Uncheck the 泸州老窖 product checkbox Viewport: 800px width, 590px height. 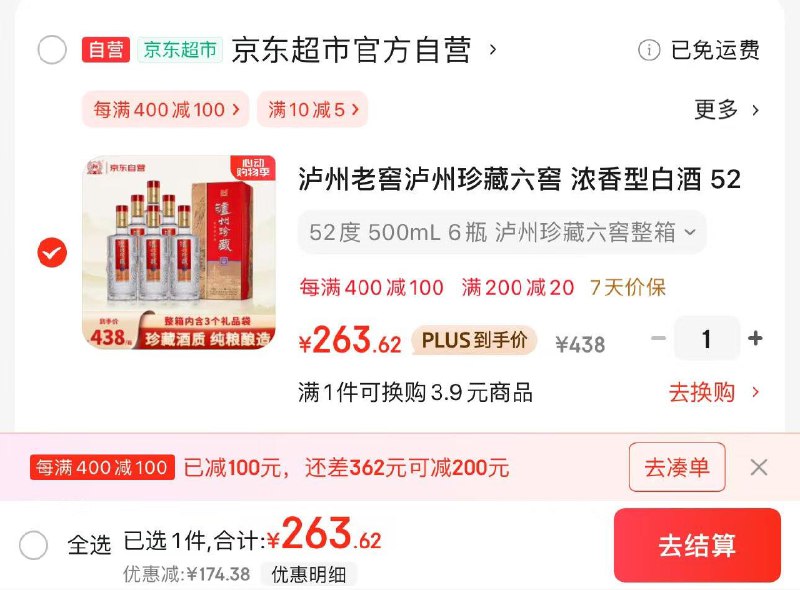pyautogui.click(x=52, y=253)
